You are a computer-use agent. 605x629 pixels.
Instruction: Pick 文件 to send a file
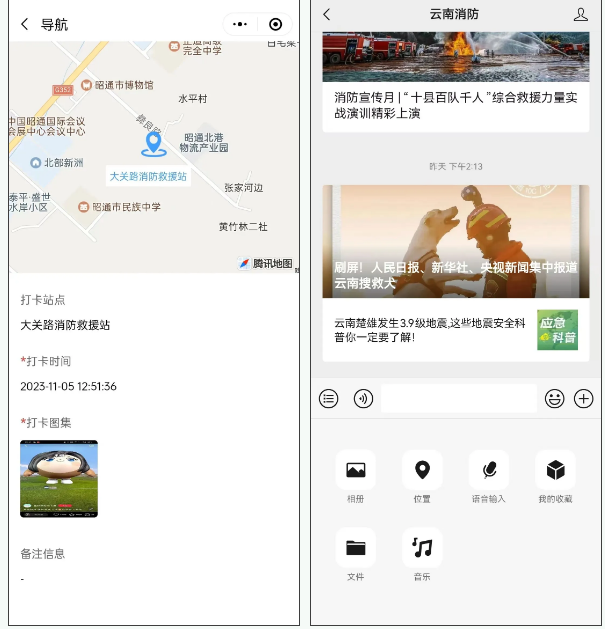click(355, 548)
